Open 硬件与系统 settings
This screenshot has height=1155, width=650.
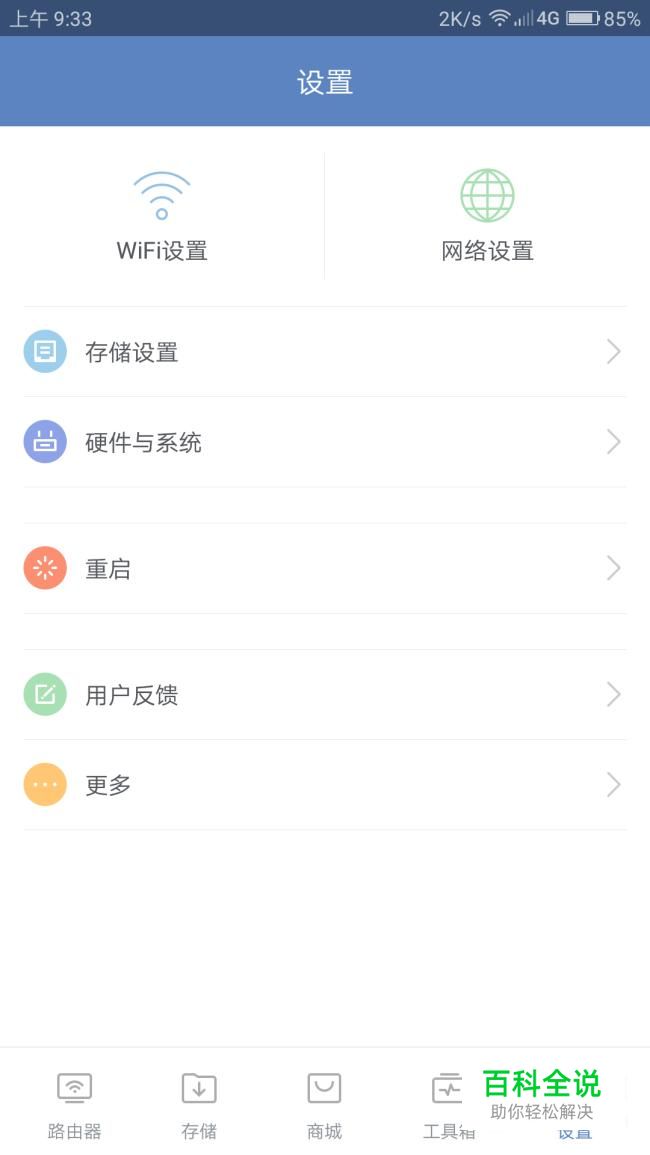tap(325, 442)
